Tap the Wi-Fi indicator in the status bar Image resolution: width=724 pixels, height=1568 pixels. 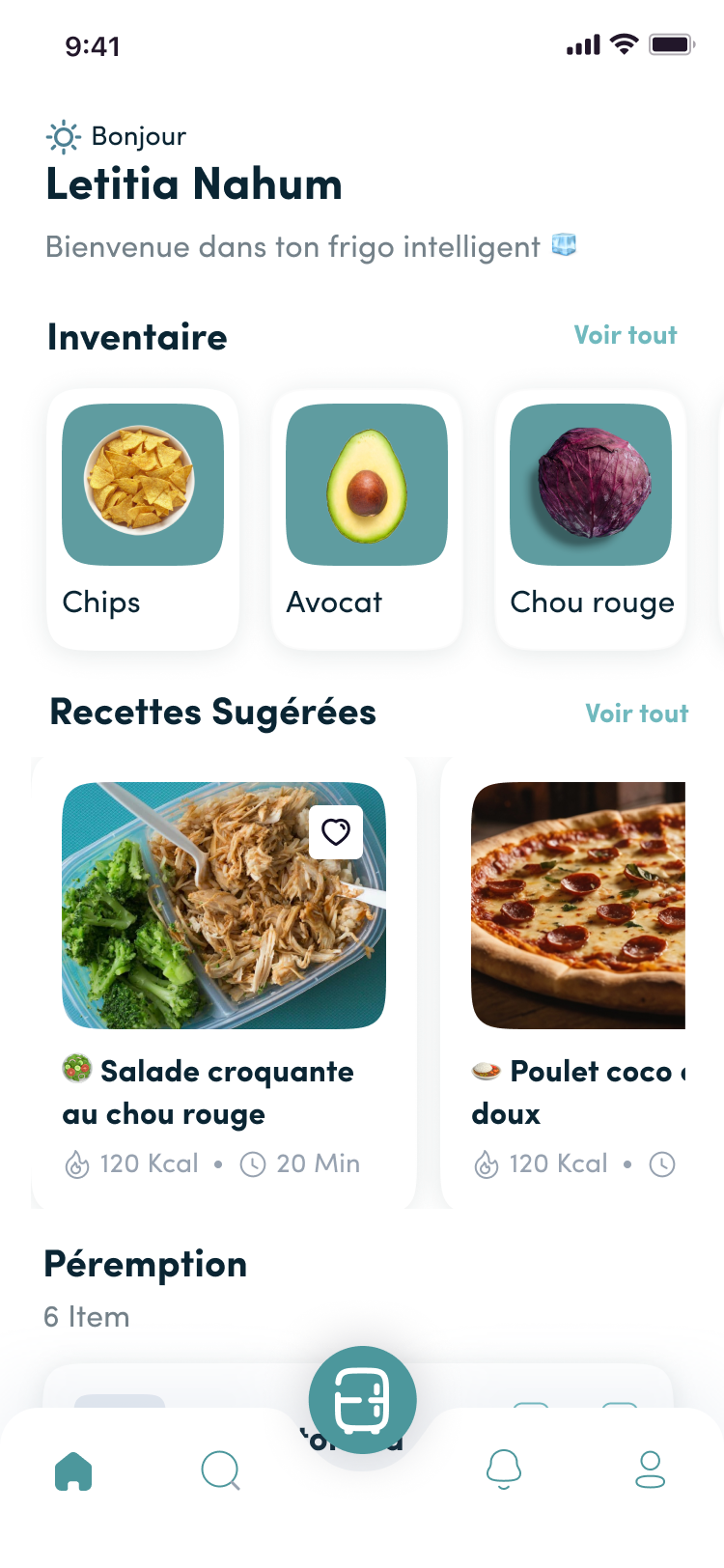[623, 43]
